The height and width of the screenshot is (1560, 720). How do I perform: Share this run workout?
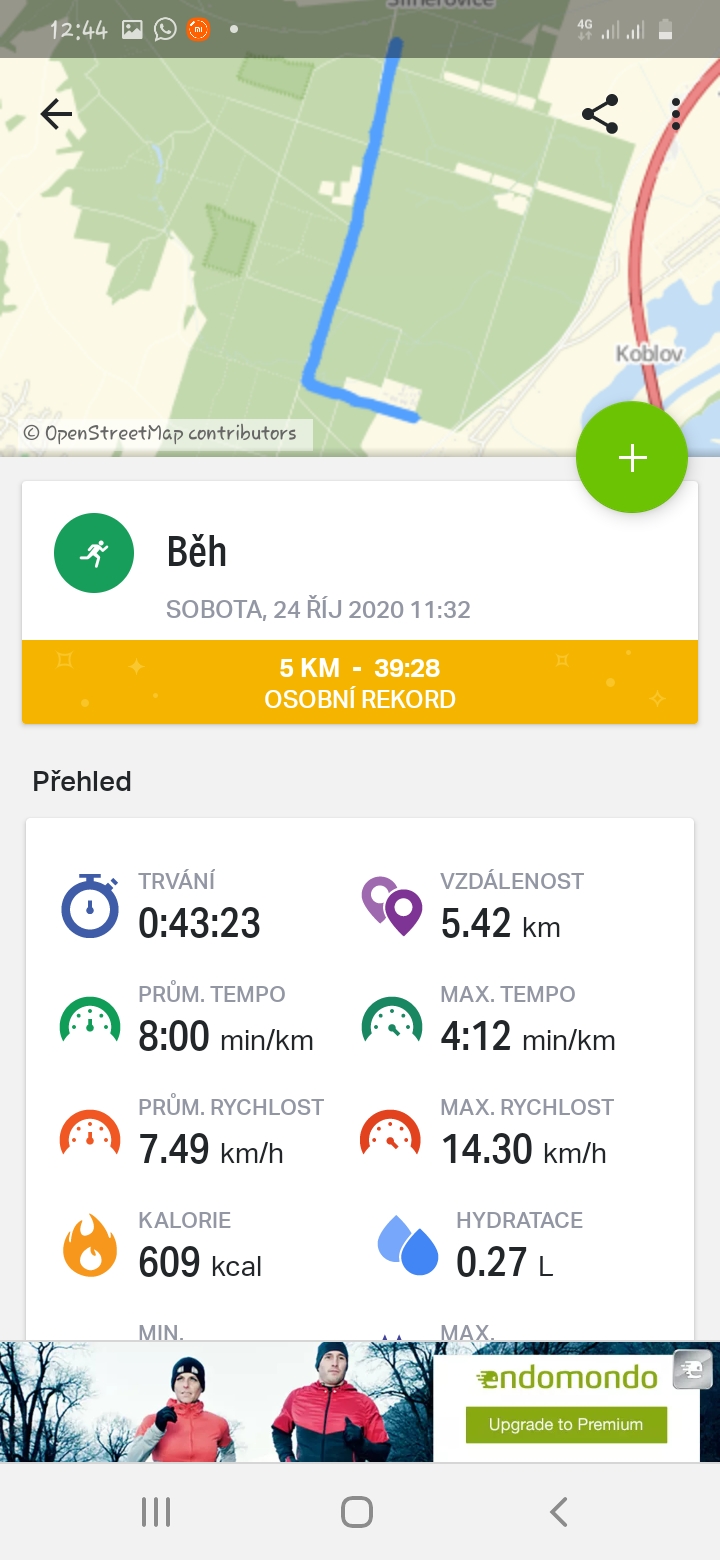pyautogui.click(x=600, y=115)
